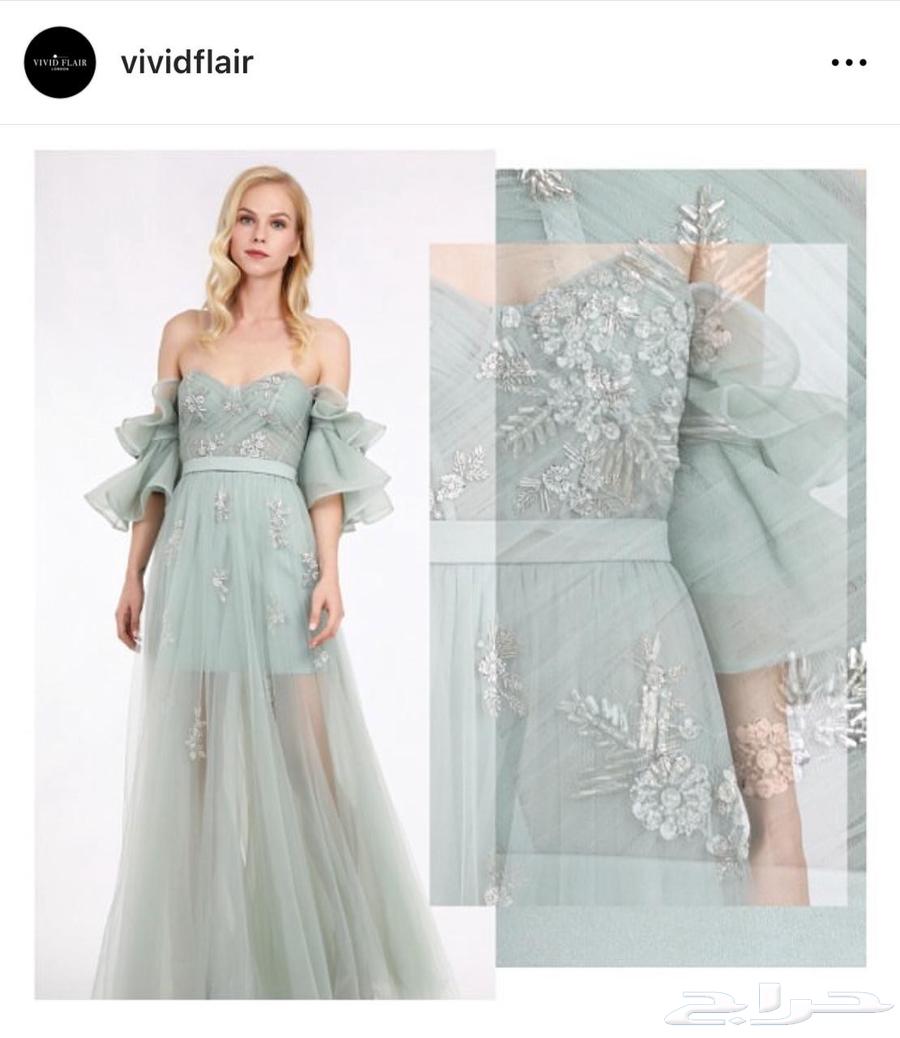Open the post's three-dot options menu
Image resolution: width=900 pixels, height=1038 pixels.
[x=848, y=62]
